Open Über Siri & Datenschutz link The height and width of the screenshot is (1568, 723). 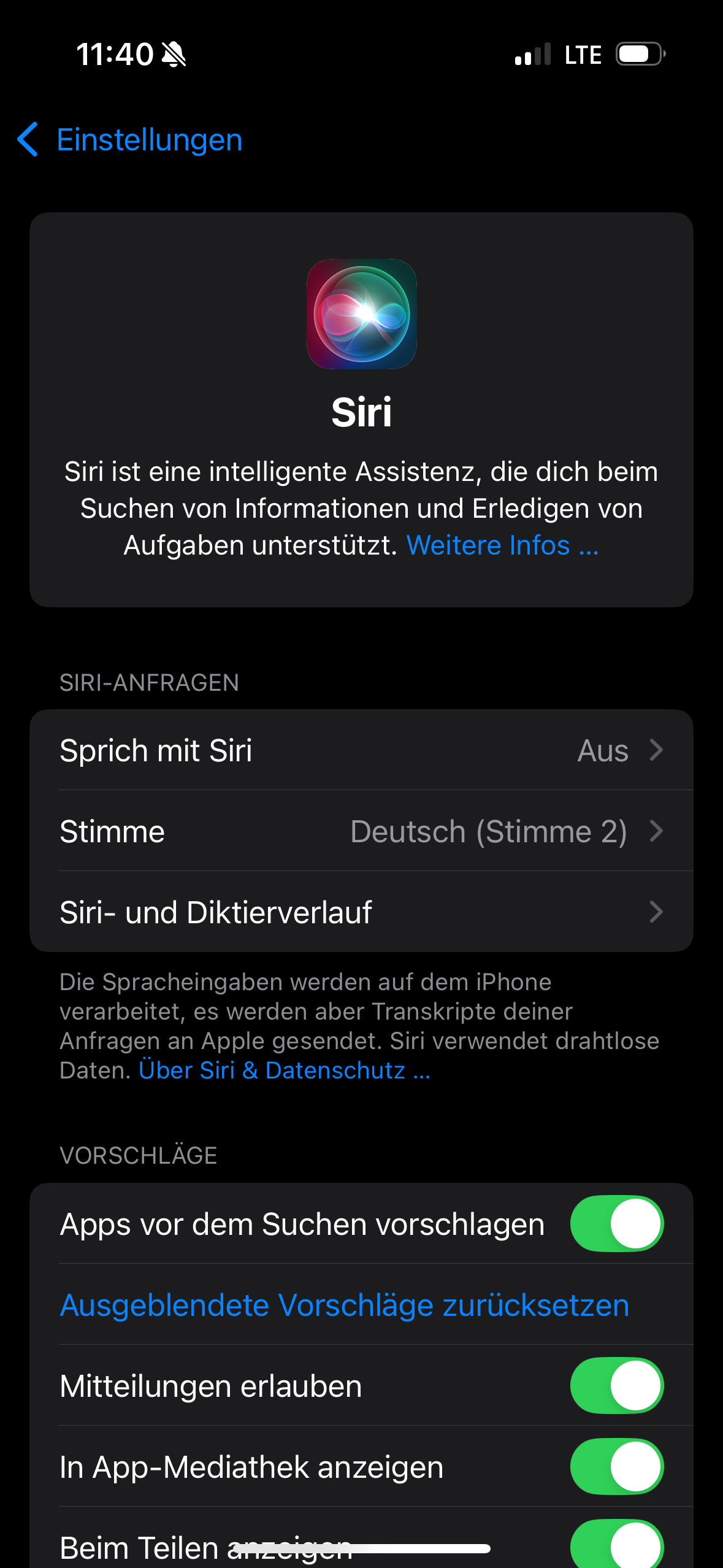pos(285,1070)
